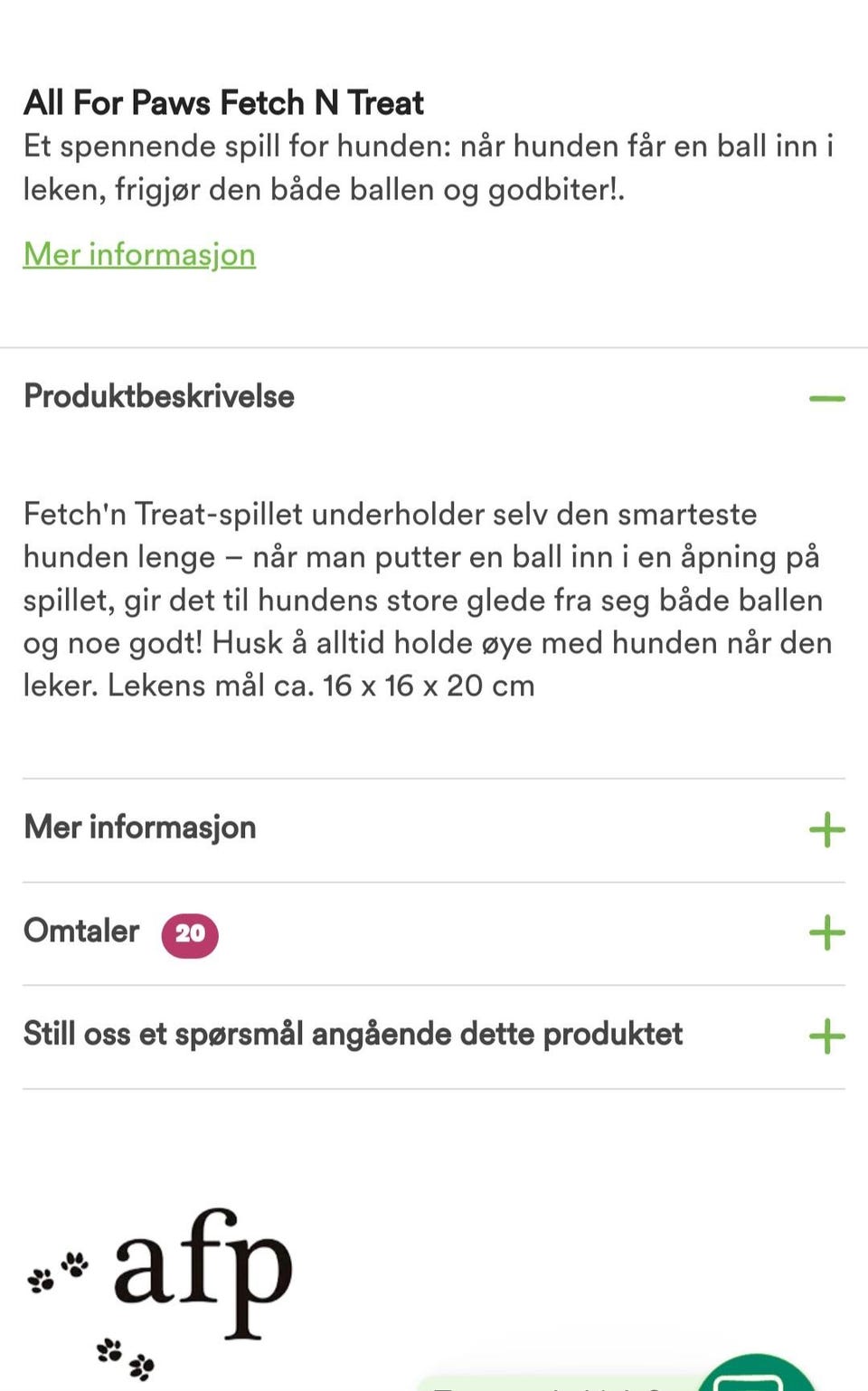Open the Produktbeskrivelse section header
The height and width of the screenshot is (1391, 868).
[158, 397]
